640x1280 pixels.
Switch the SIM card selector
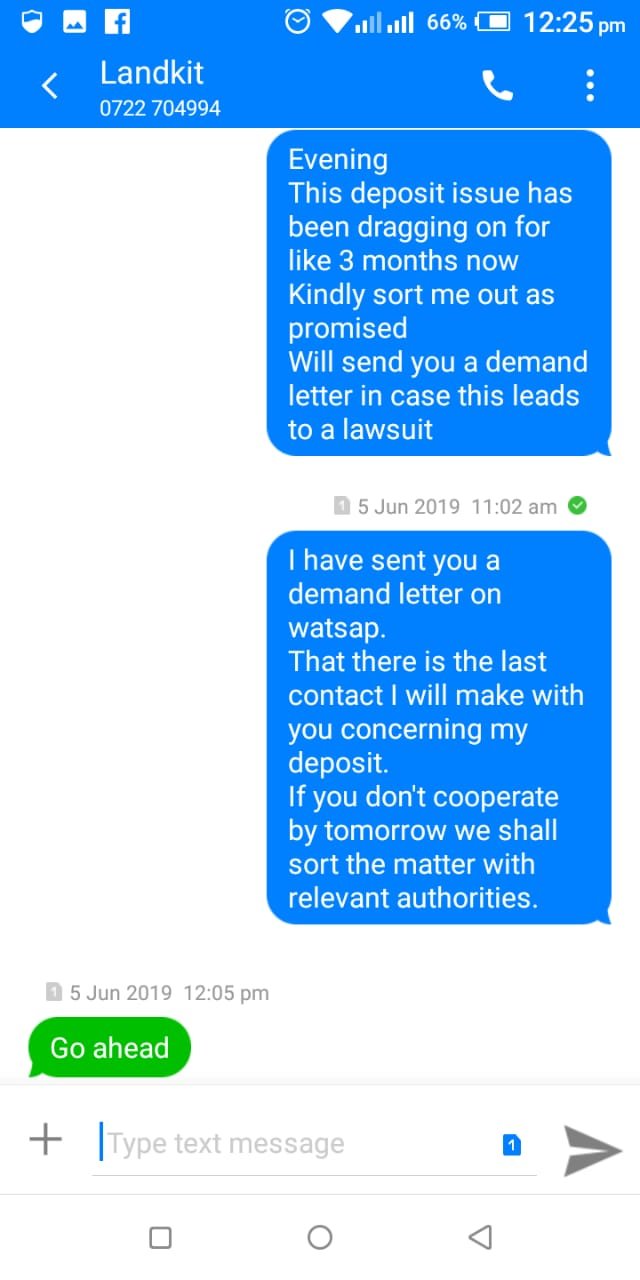511,1145
